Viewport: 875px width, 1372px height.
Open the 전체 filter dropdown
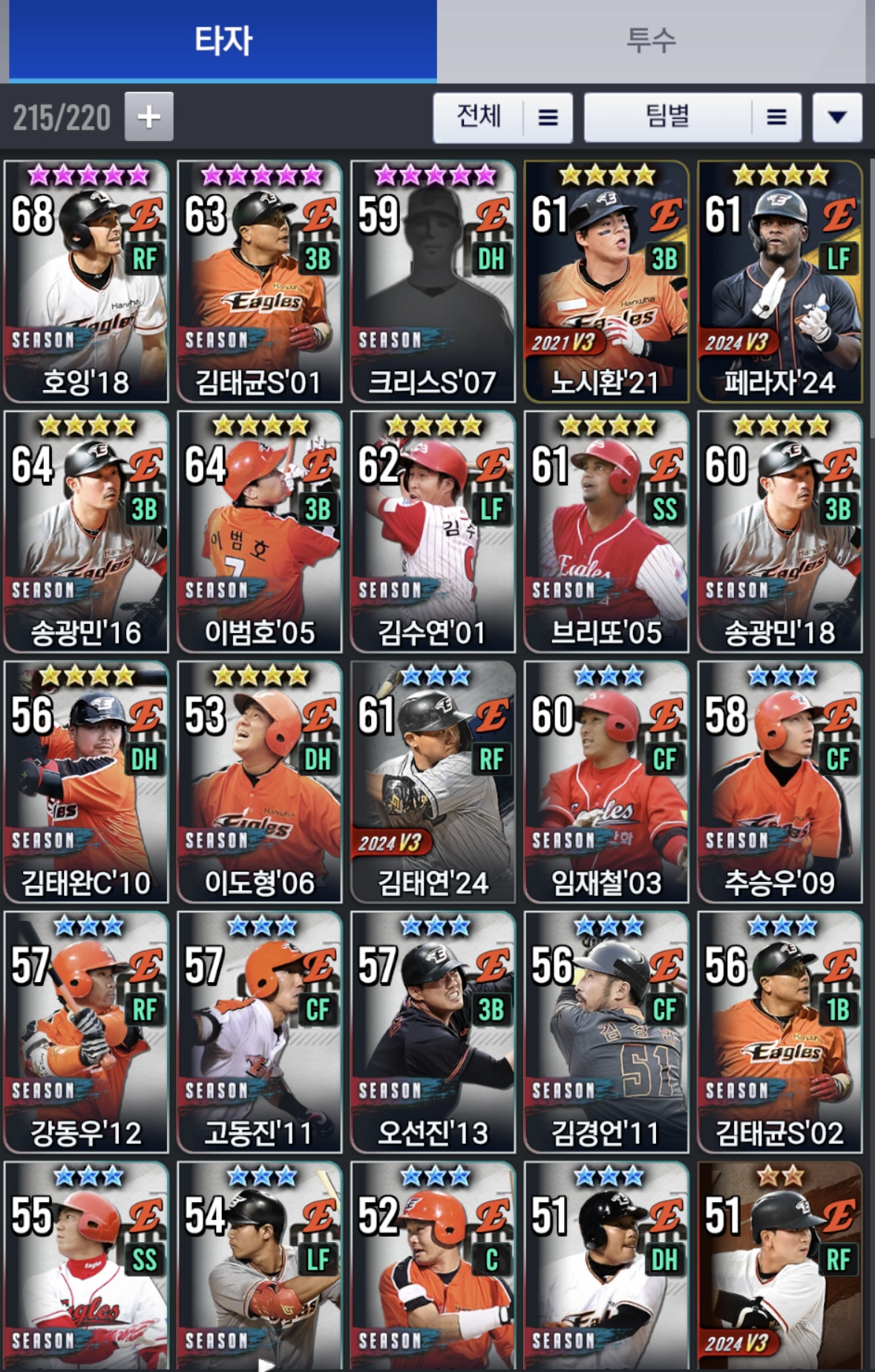pos(502,117)
